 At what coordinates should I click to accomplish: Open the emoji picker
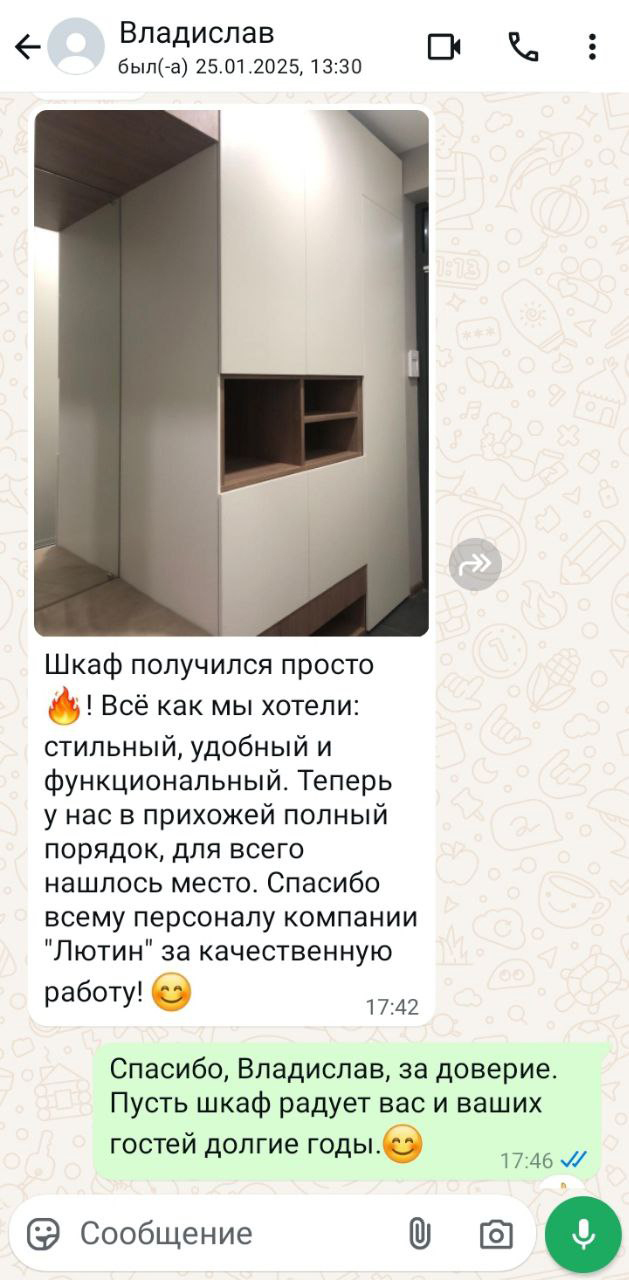(x=43, y=1234)
